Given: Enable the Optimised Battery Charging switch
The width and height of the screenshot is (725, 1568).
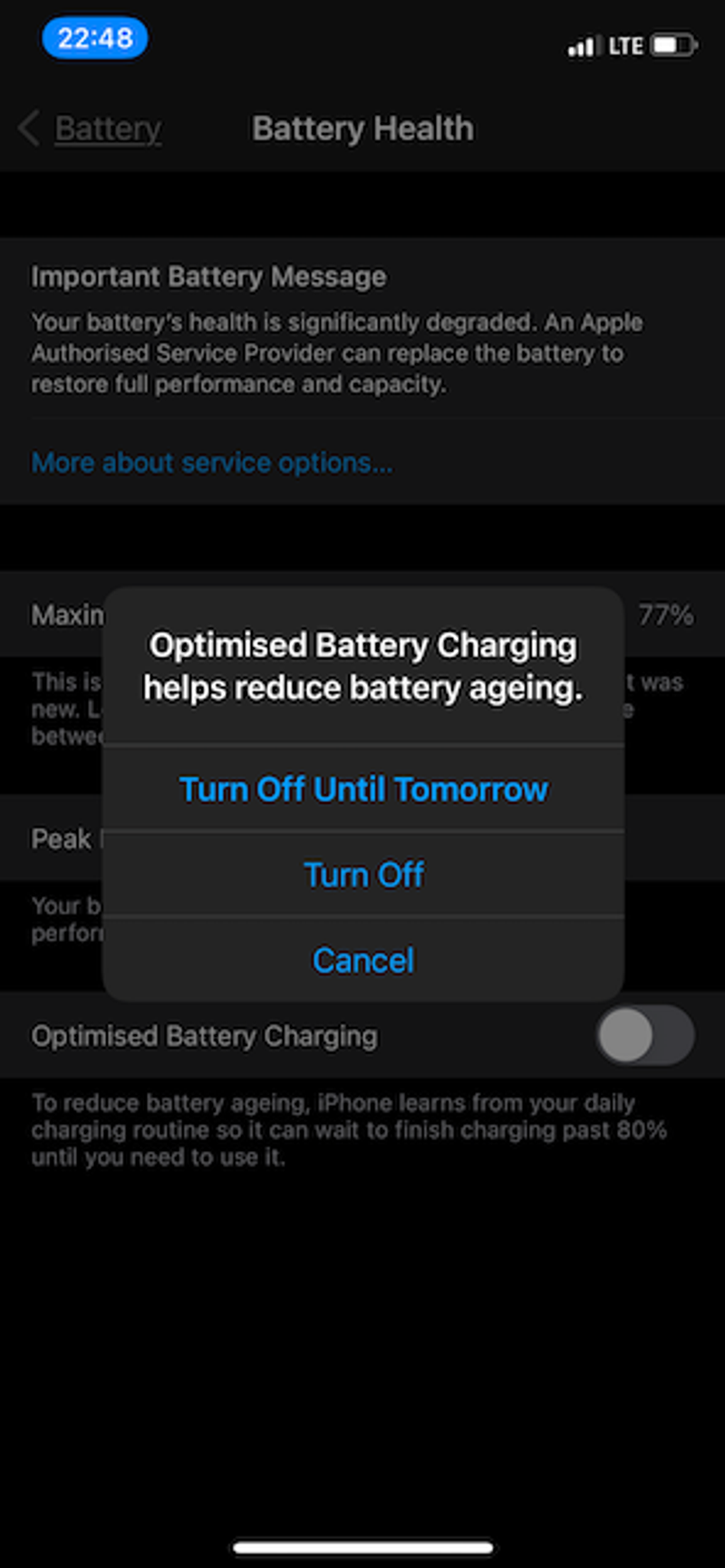Looking at the screenshot, I should tap(644, 1035).
